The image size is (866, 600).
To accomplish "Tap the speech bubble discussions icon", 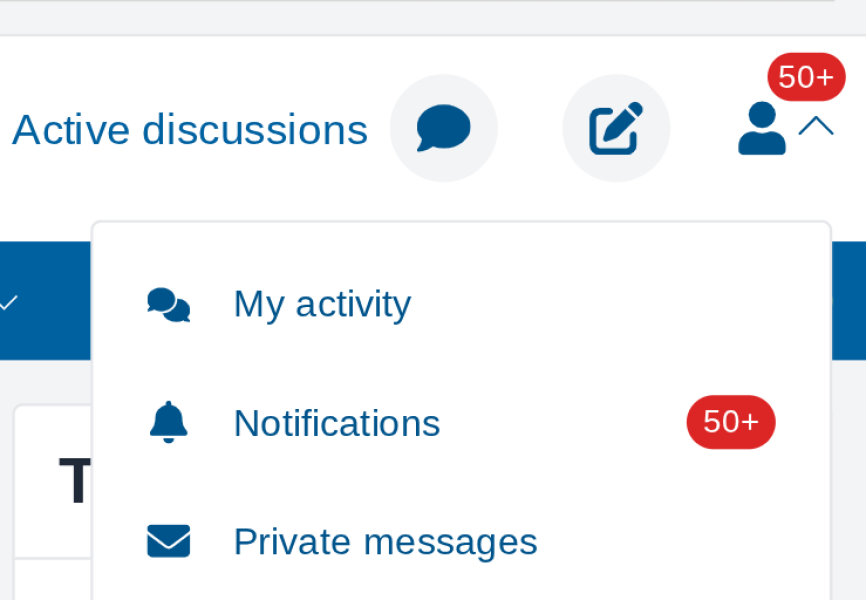I will click(443, 128).
